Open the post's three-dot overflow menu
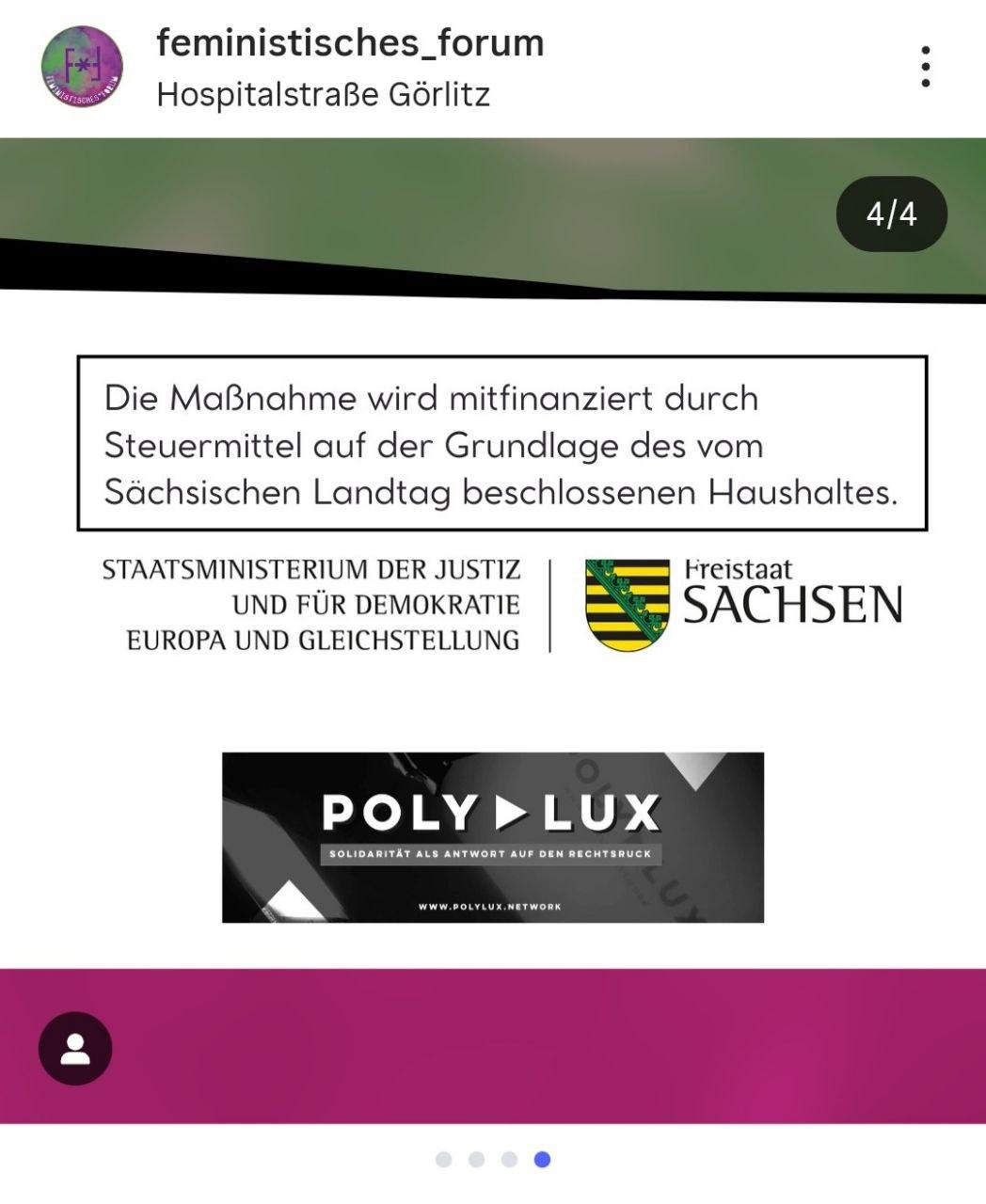 click(x=926, y=67)
